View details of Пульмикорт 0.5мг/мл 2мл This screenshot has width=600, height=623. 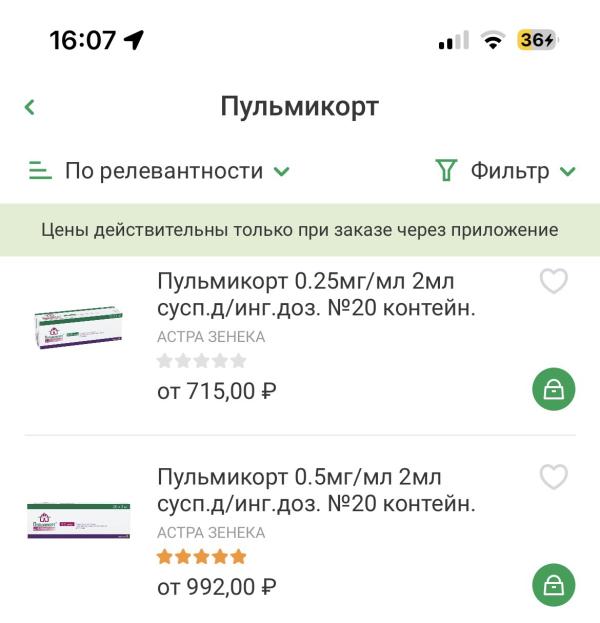pos(316,490)
